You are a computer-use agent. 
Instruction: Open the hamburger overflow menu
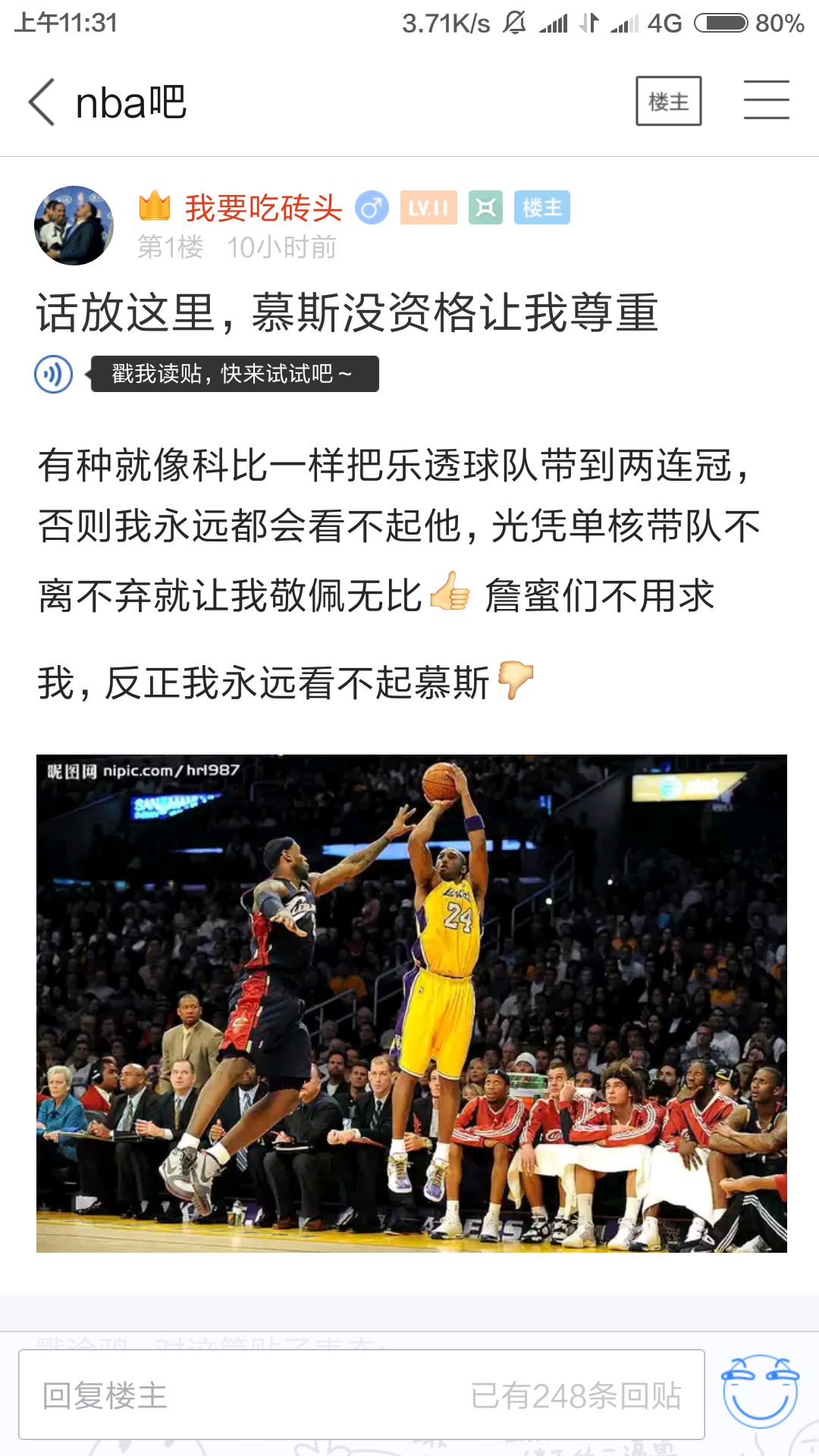(766, 100)
